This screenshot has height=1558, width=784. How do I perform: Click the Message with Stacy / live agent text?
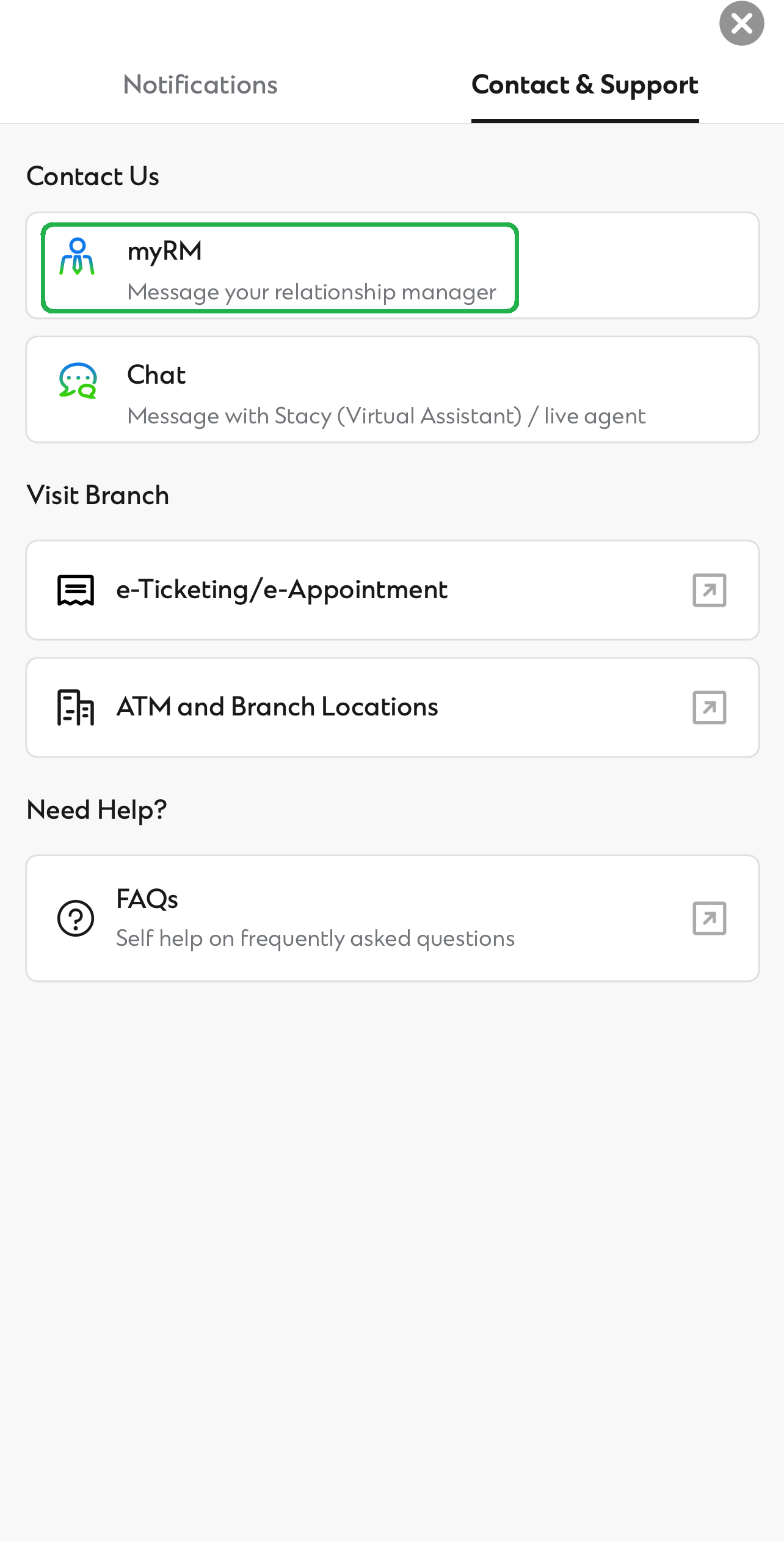coord(386,415)
